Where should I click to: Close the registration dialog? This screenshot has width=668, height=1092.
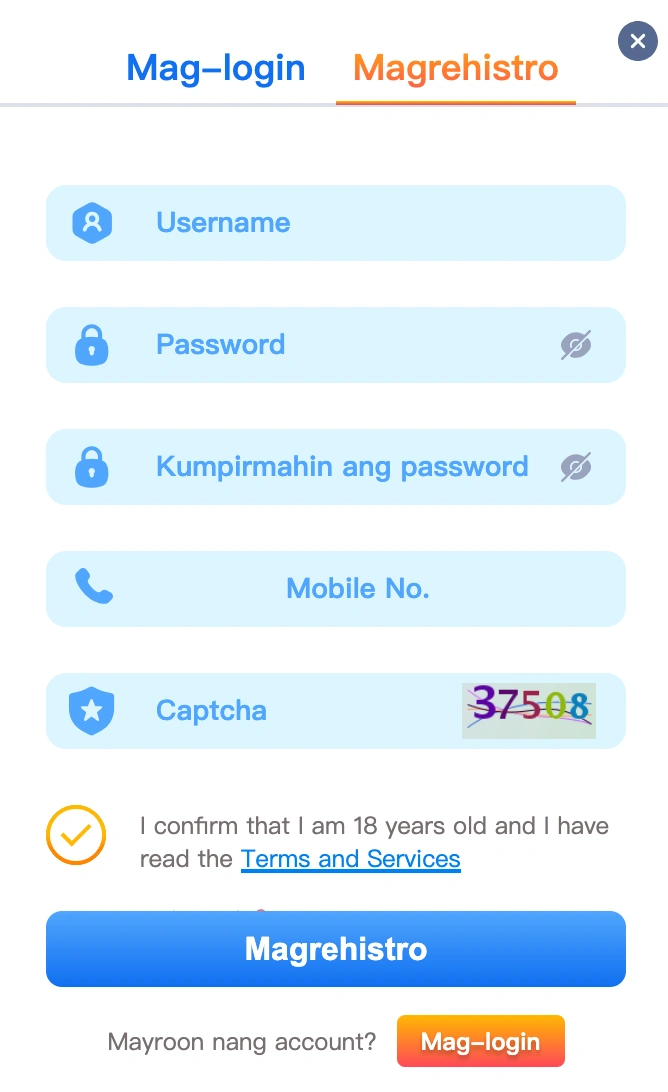(637, 42)
